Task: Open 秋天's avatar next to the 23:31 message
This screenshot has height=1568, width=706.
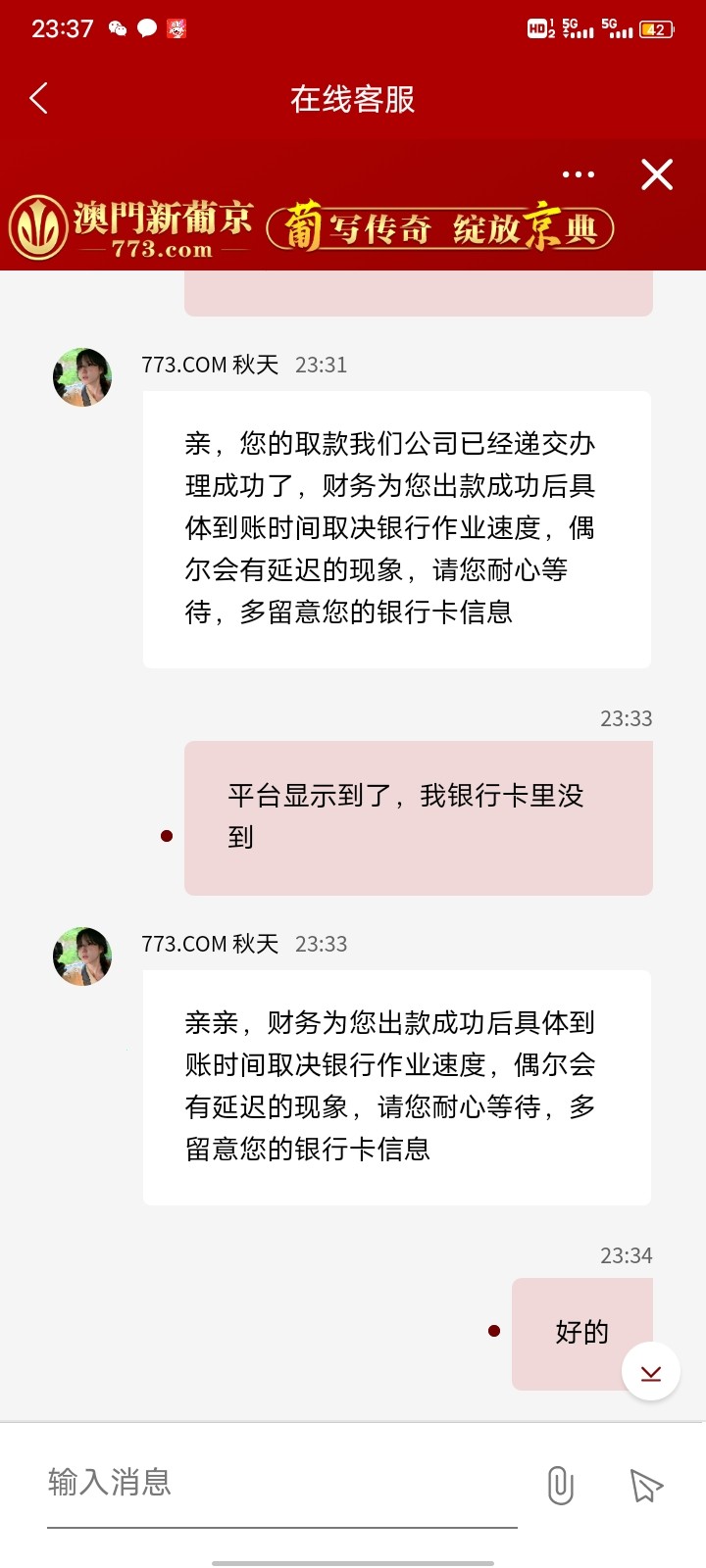Action: tap(81, 376)
